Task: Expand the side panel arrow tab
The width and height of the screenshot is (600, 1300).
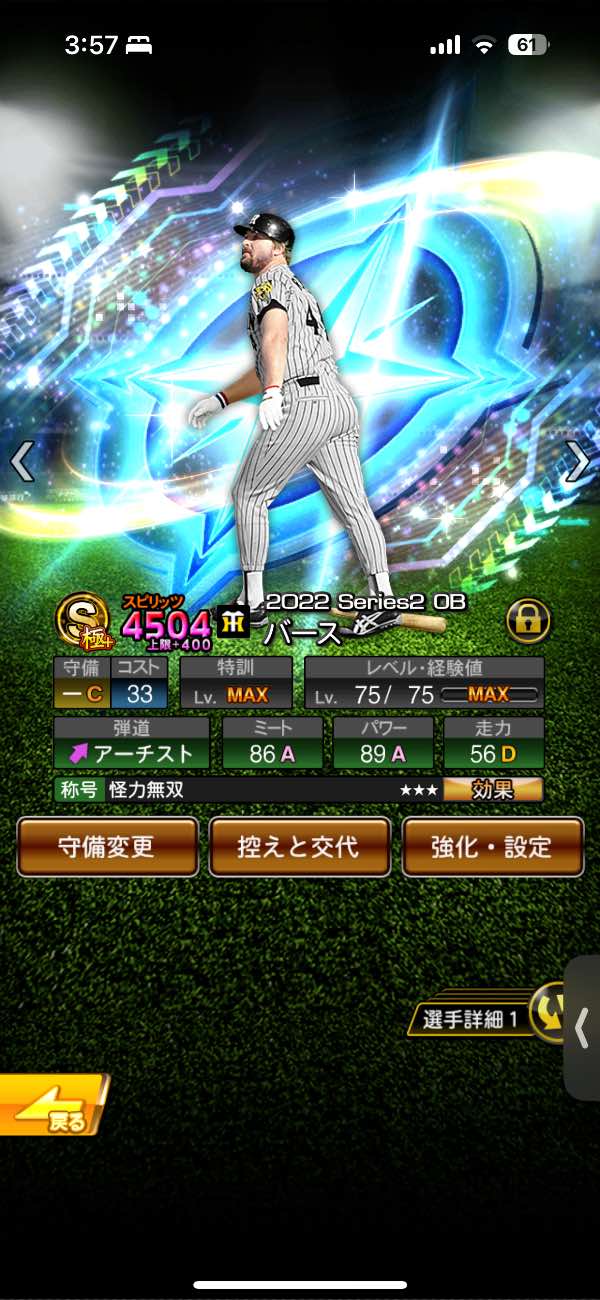Action: [x=582, y=1027]
